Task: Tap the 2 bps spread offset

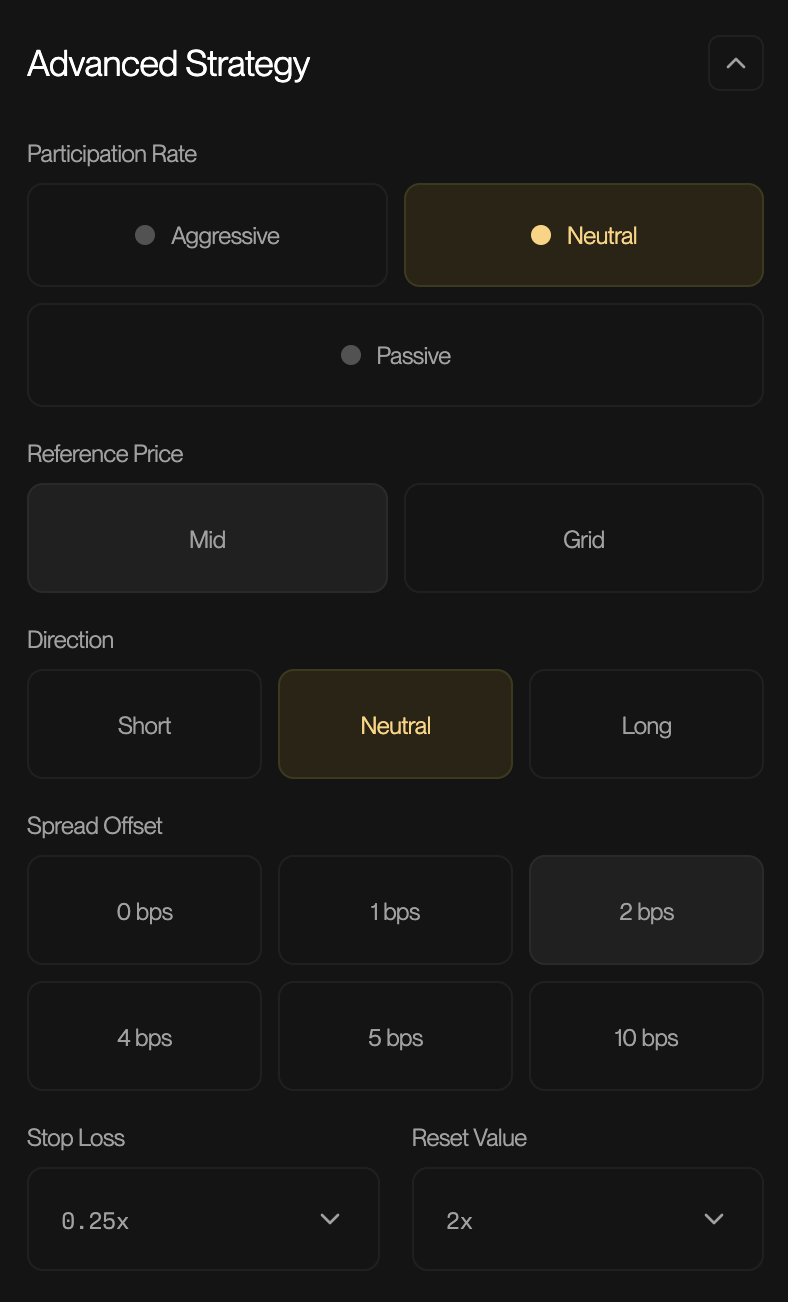Action: coord(646,911)
